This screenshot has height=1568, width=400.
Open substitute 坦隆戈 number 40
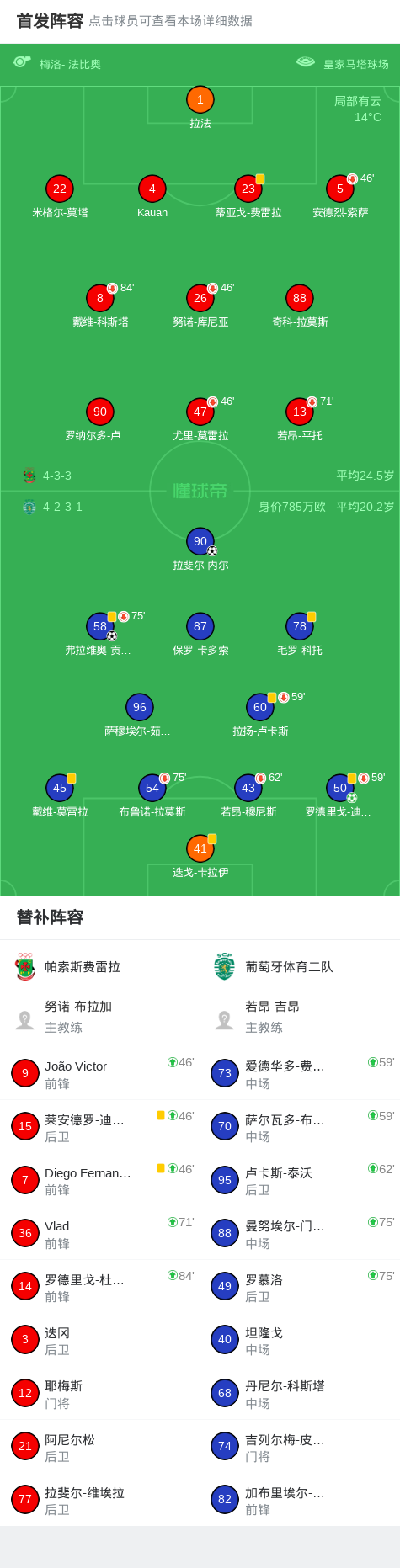[300, 1340]
